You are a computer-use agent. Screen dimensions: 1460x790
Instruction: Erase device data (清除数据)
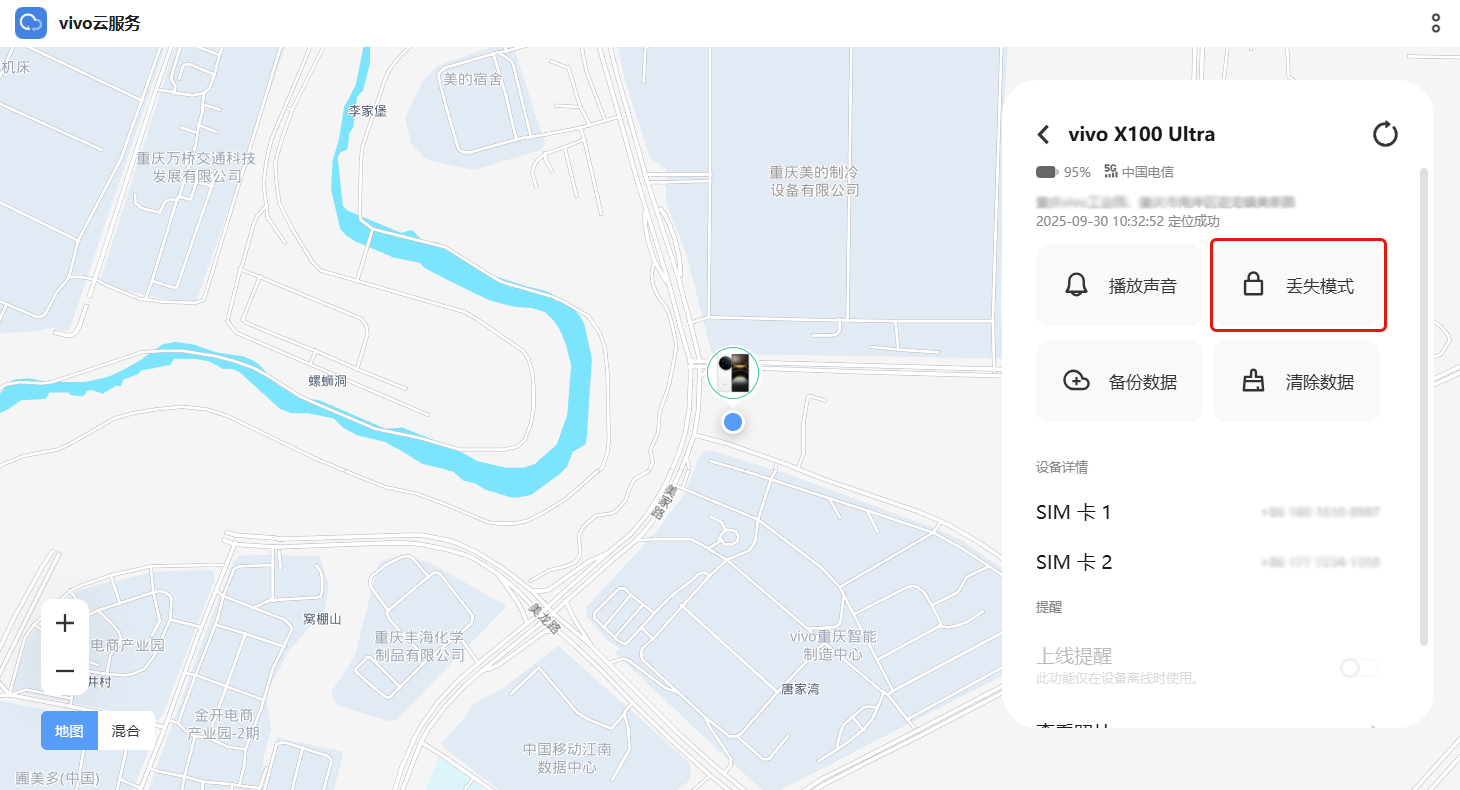[1297, 382]
